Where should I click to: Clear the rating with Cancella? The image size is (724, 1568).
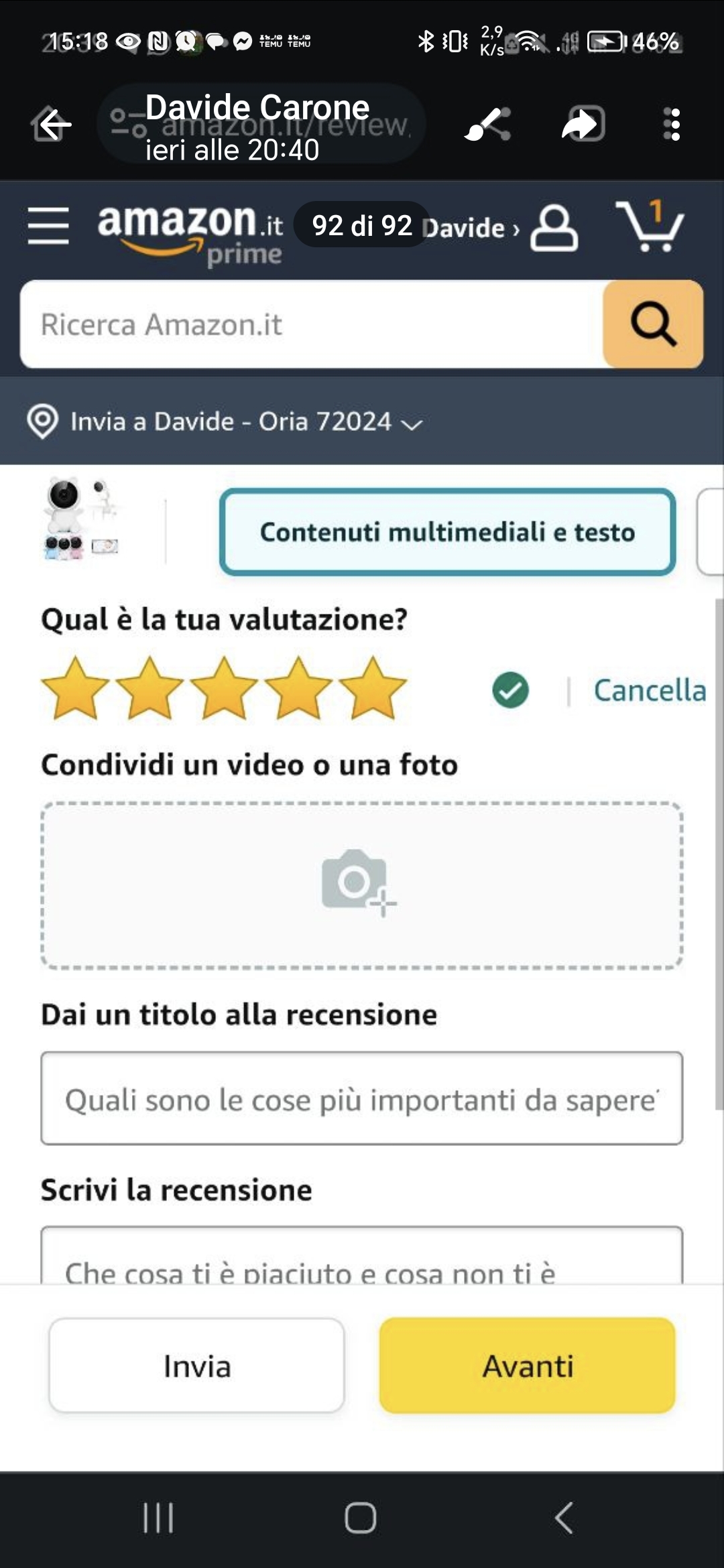click(649, 690)
